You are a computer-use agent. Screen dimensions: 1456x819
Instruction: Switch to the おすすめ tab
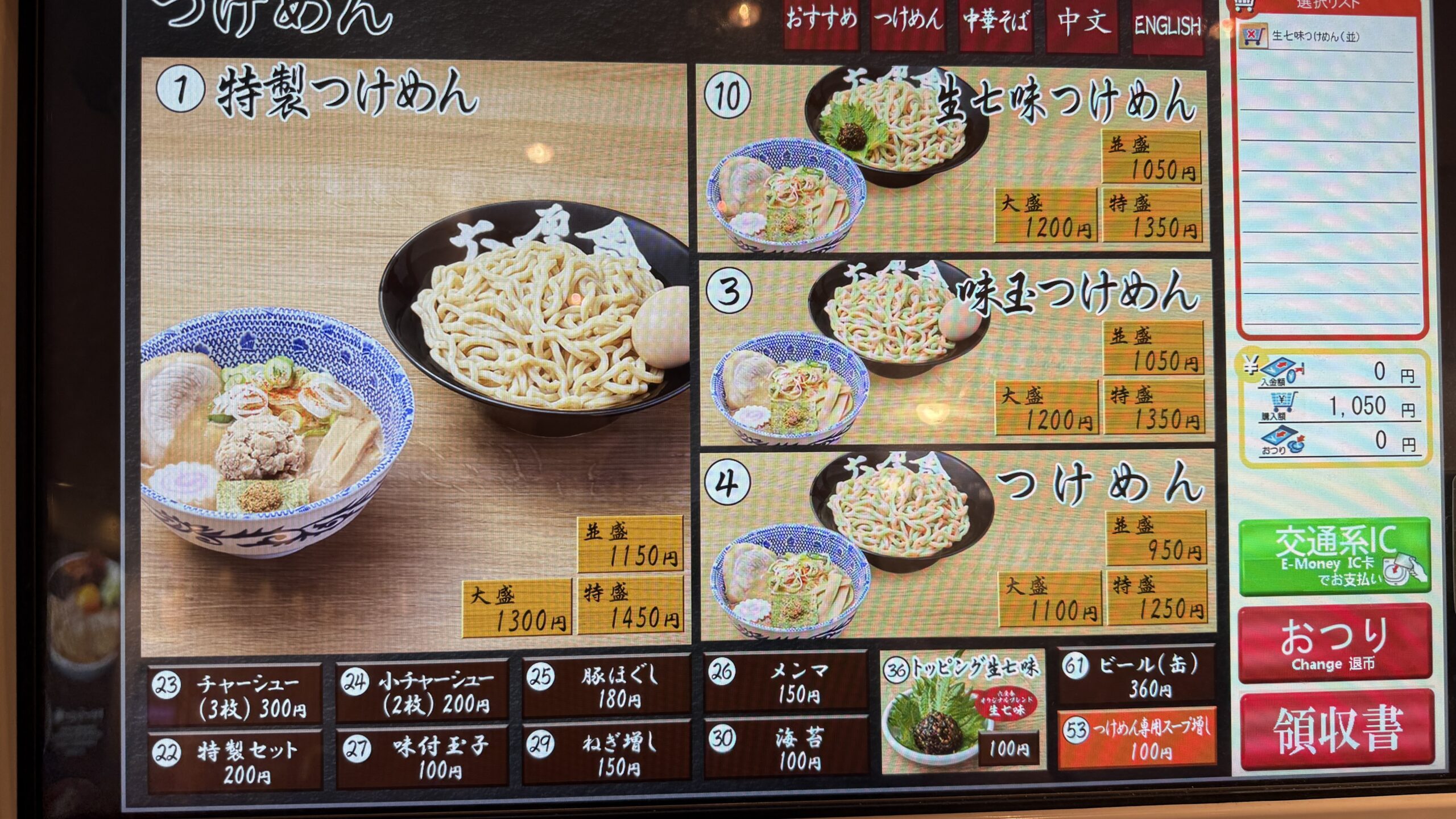(x=821, y=23)
